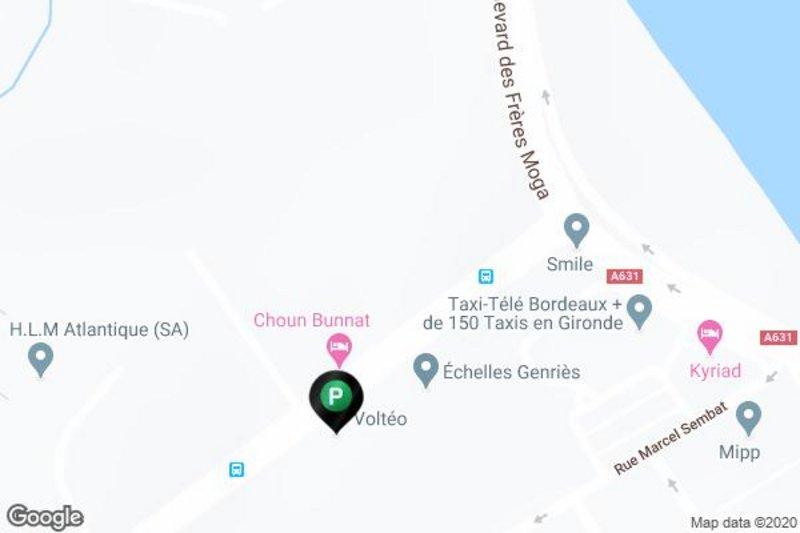Open the bus stop icon above Google logo
The image size is (800, 533).
[x=237, y=468]
